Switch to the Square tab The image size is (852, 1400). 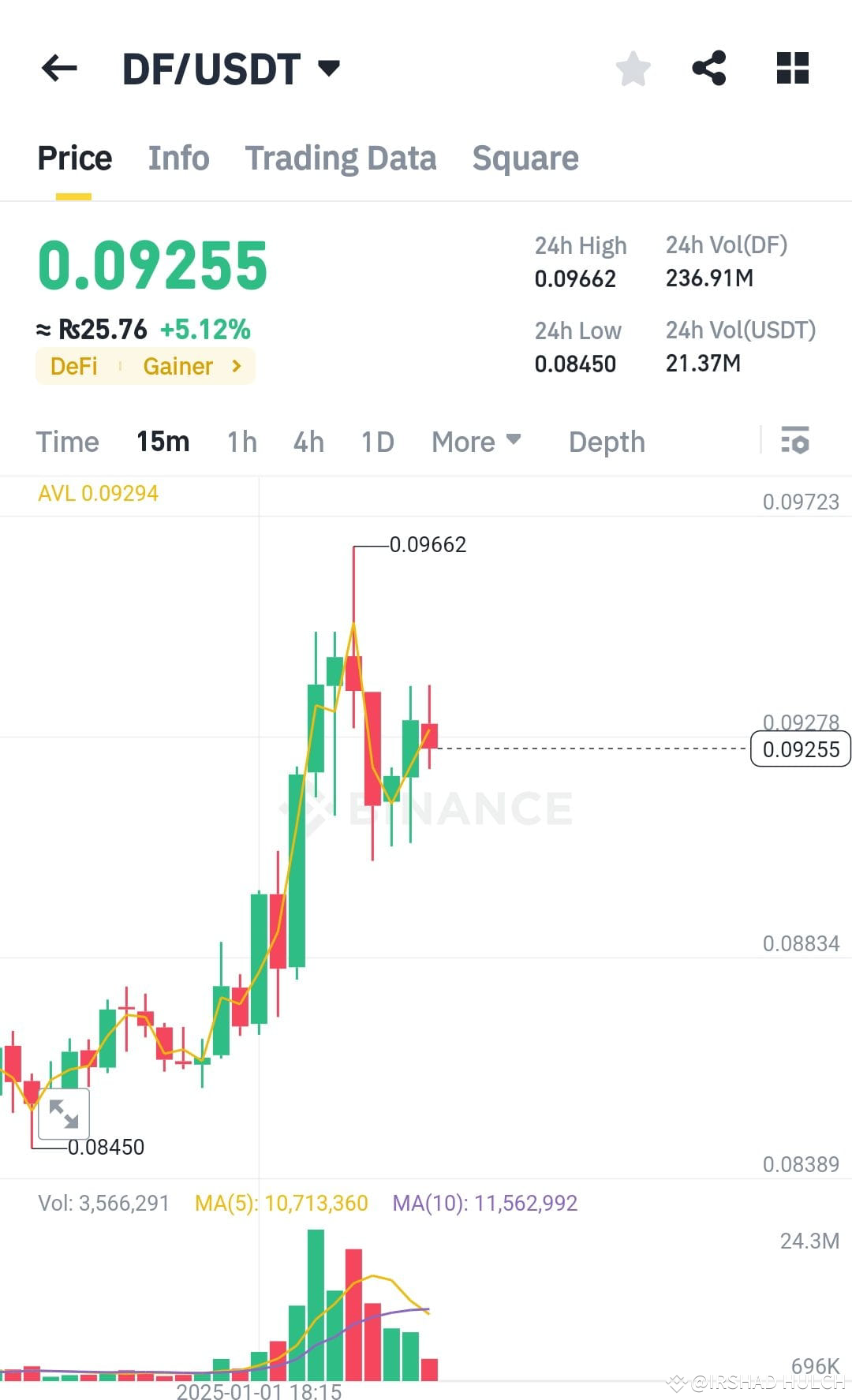tap(525, 158)
